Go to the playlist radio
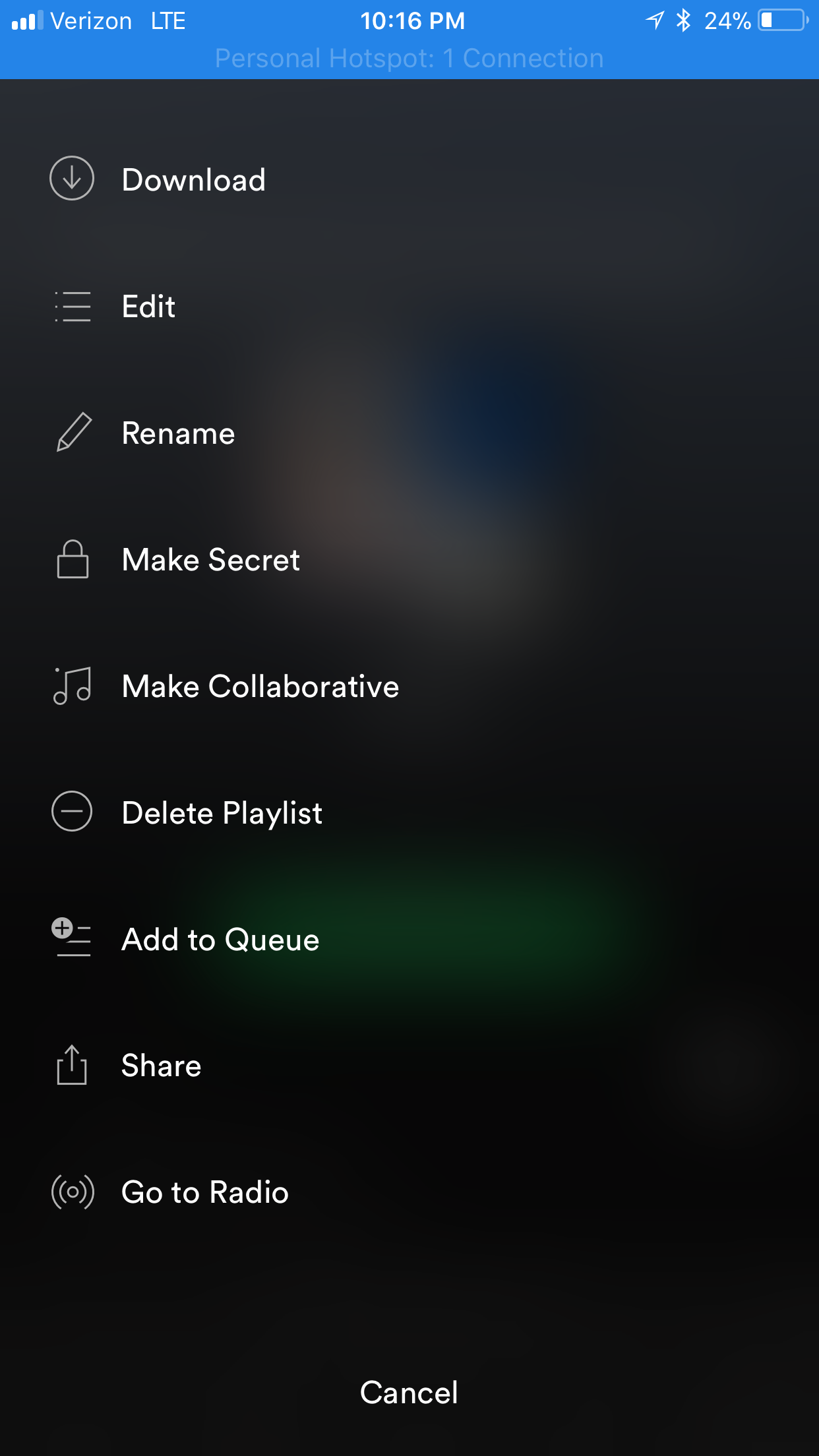The image size is (819, 1456). [x=205, y=1192]
